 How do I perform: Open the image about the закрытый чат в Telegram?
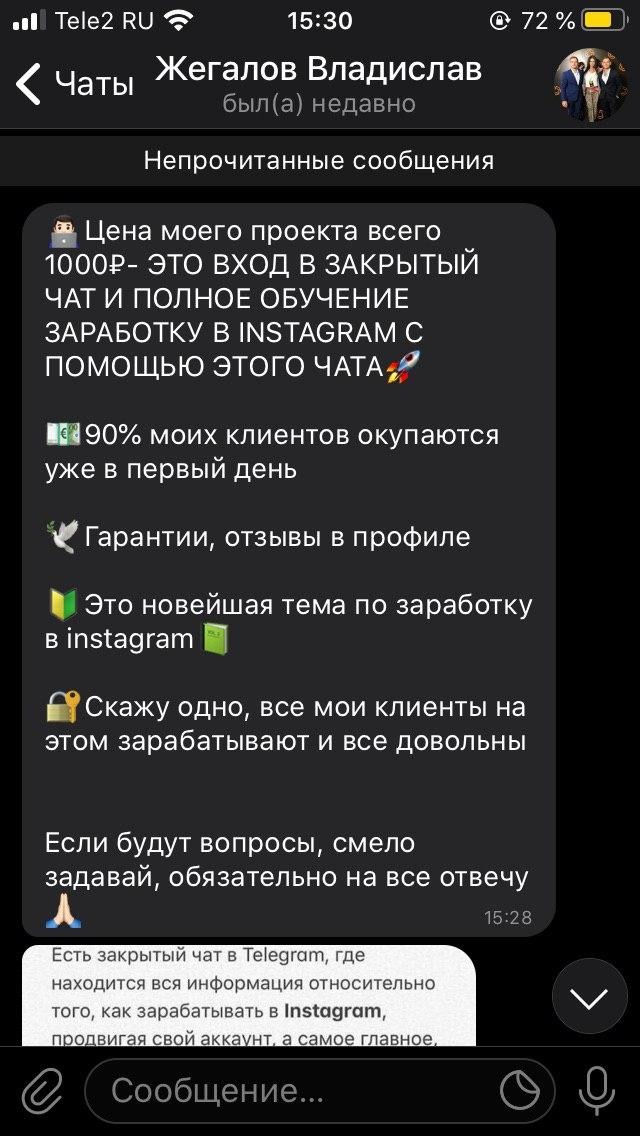[x=248, y=996]
